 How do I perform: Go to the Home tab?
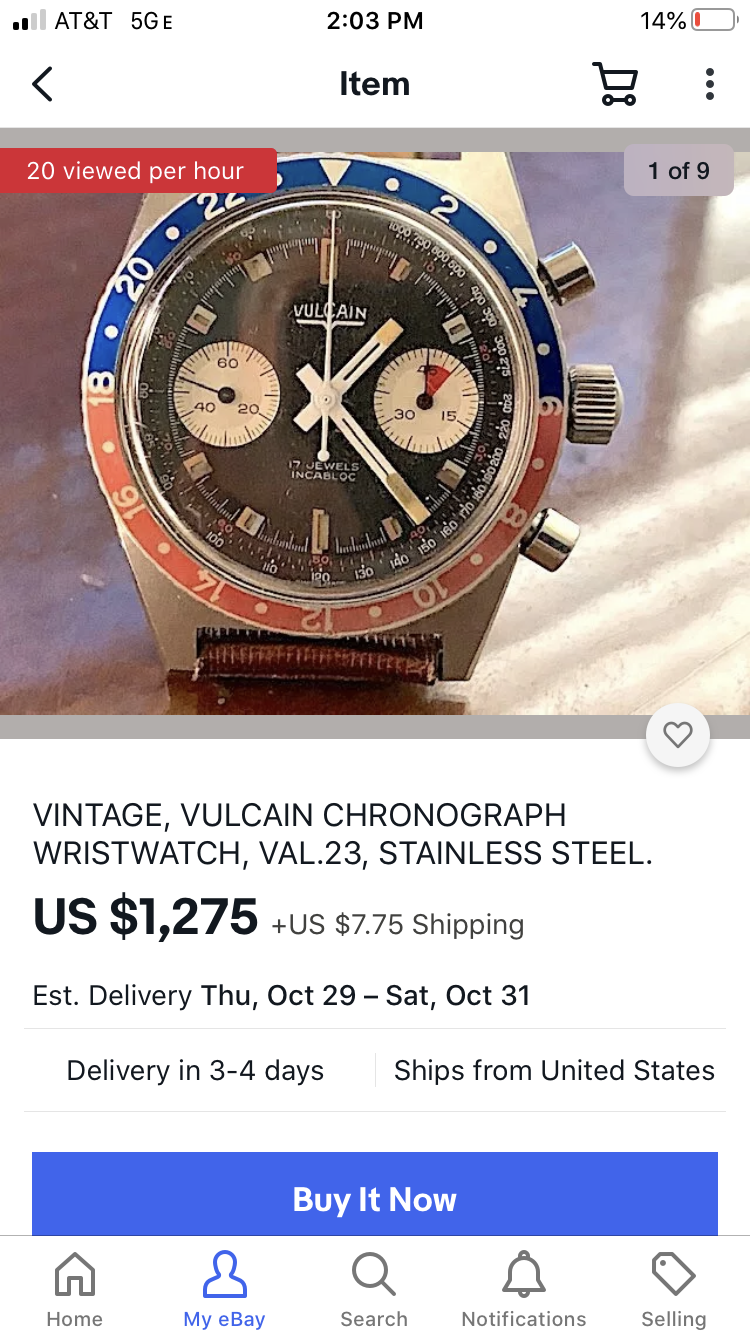(75, 1289)
